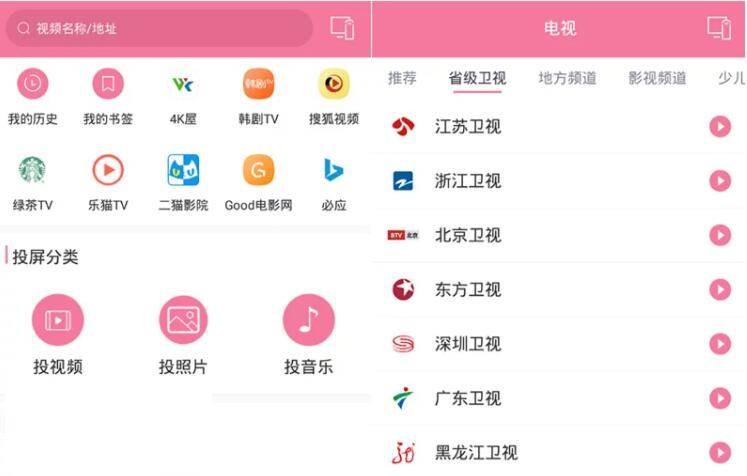
Task: Switch to the 影视频道 tab
Action: pos(657,78)
